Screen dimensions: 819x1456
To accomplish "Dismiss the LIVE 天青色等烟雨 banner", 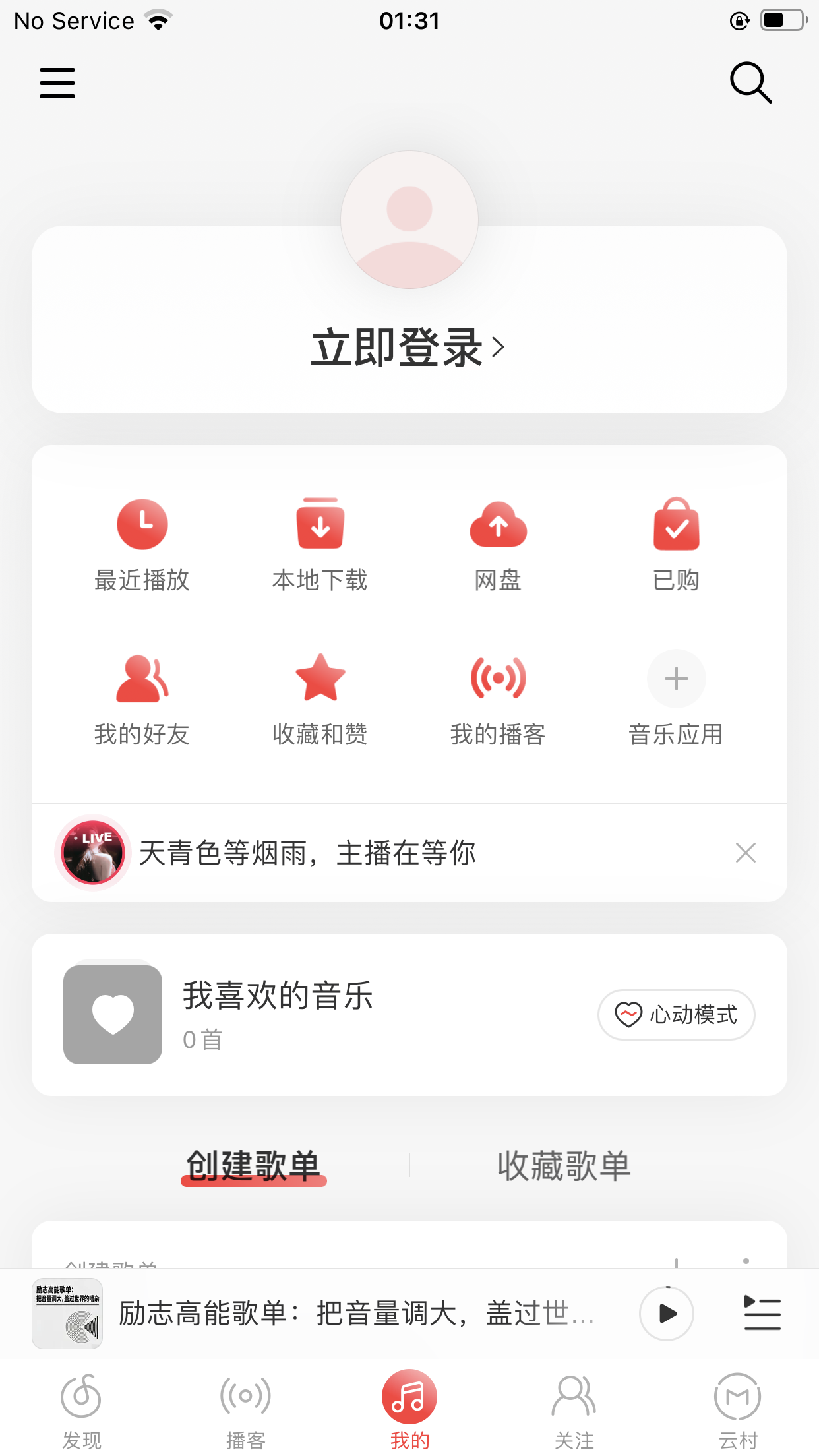I will [745, 853].
